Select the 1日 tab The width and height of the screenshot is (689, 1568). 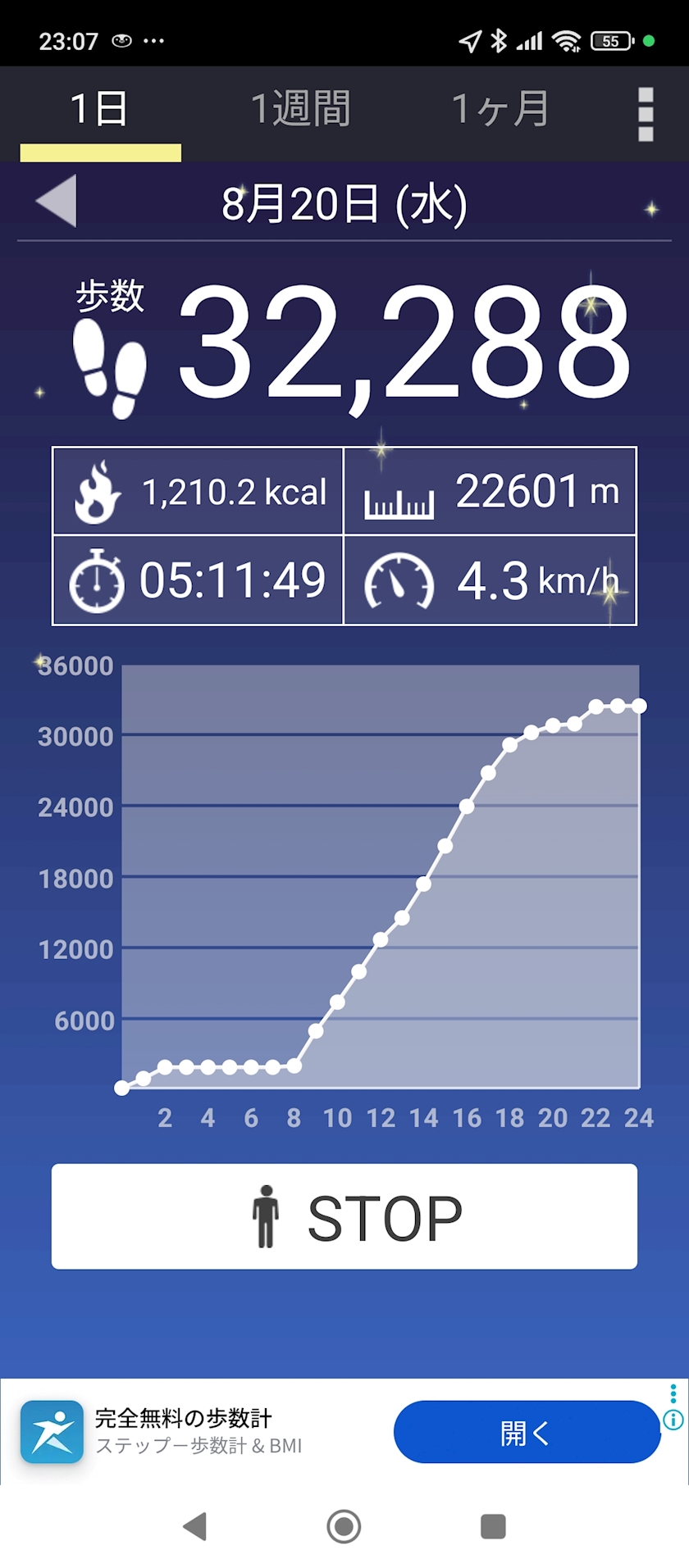[100, 110]
